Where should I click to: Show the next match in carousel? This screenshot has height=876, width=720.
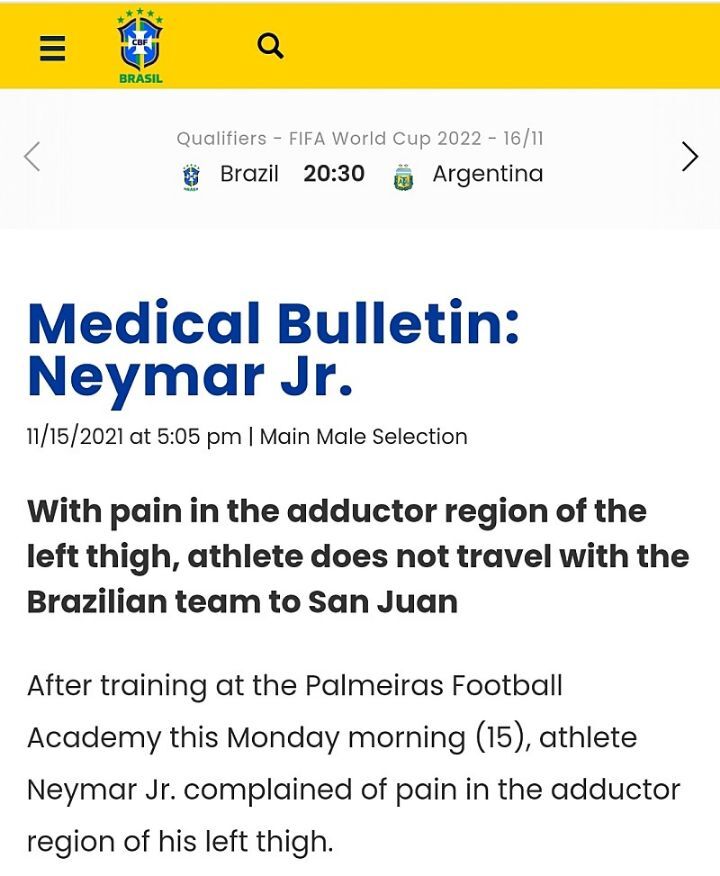tap(689, 157)
